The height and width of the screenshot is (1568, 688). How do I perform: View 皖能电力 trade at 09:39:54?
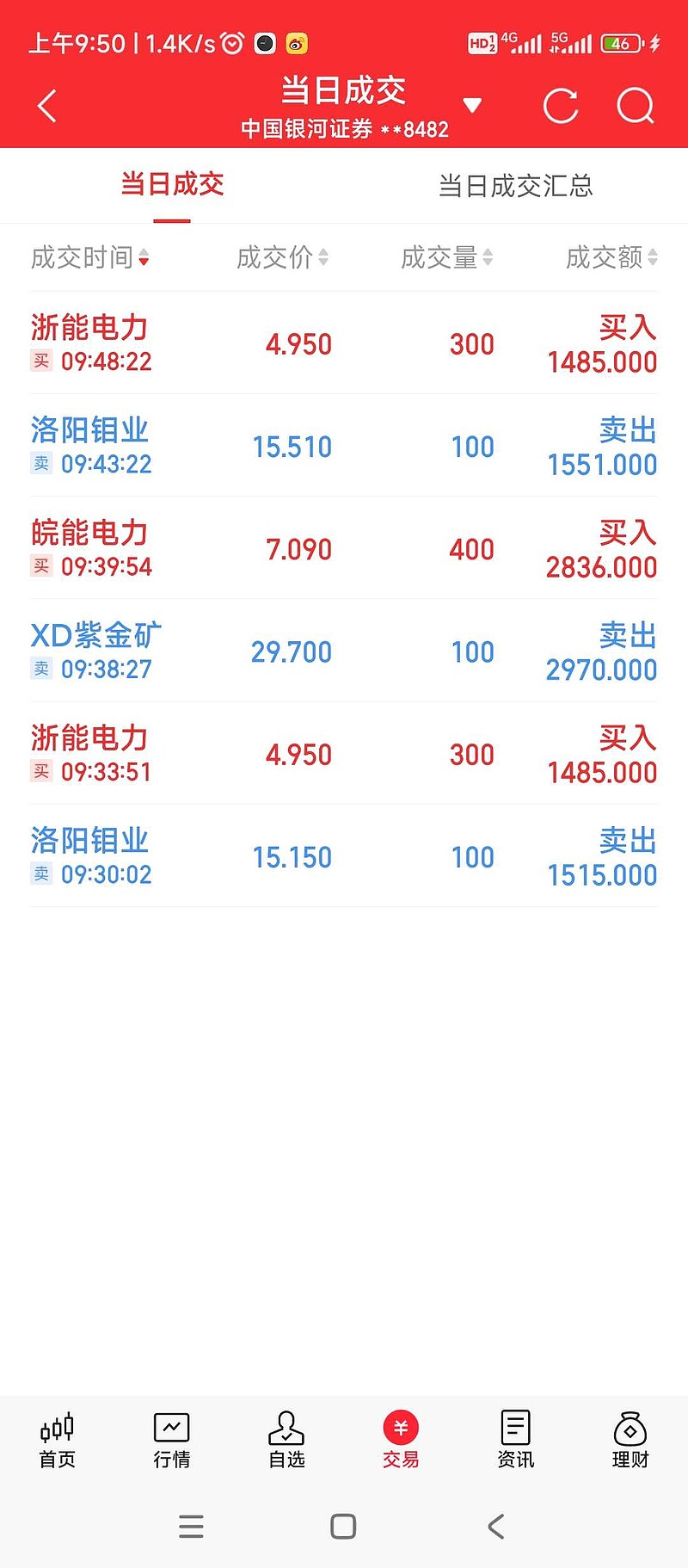344,548
